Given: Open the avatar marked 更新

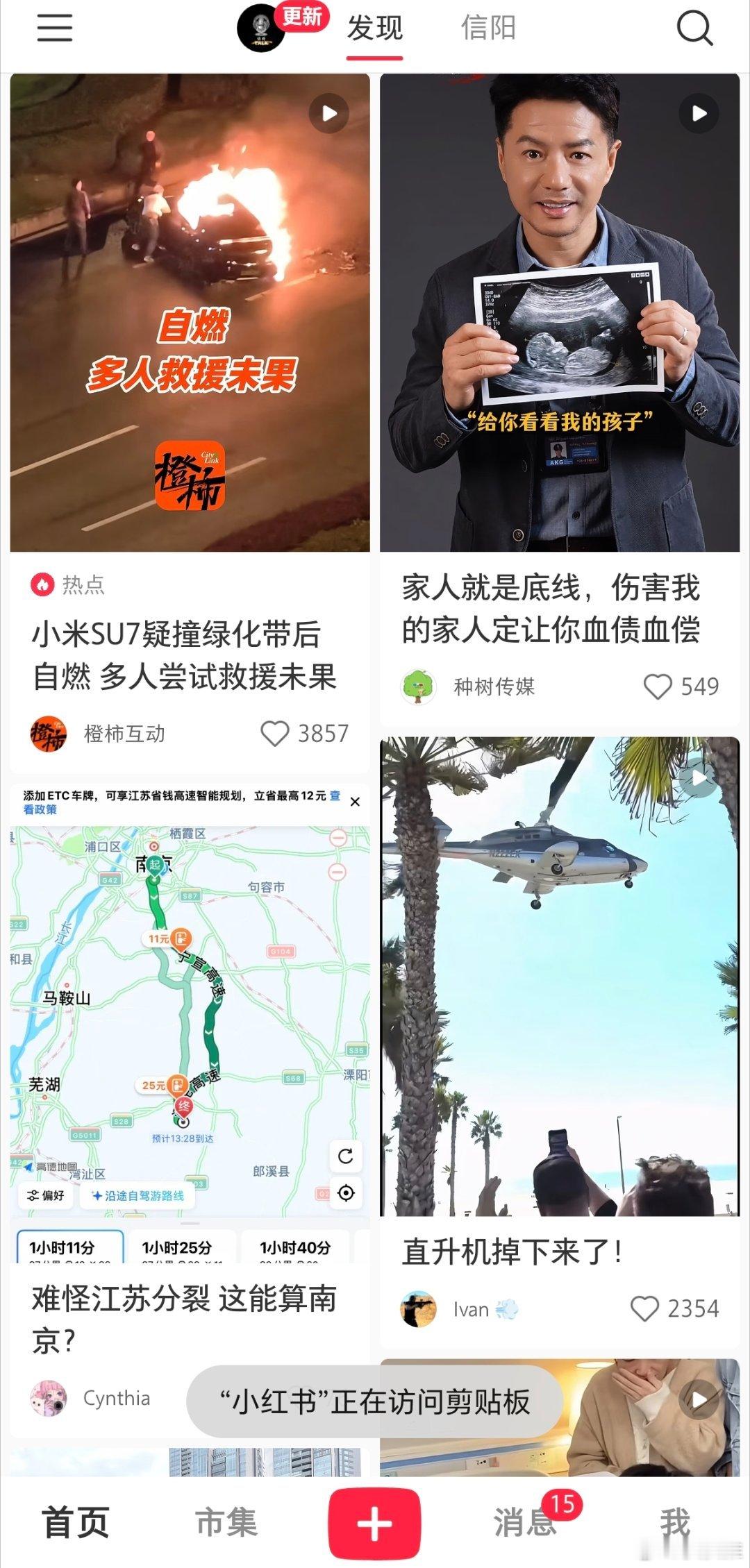Looking at the screenshot, I should click(262, 29).
